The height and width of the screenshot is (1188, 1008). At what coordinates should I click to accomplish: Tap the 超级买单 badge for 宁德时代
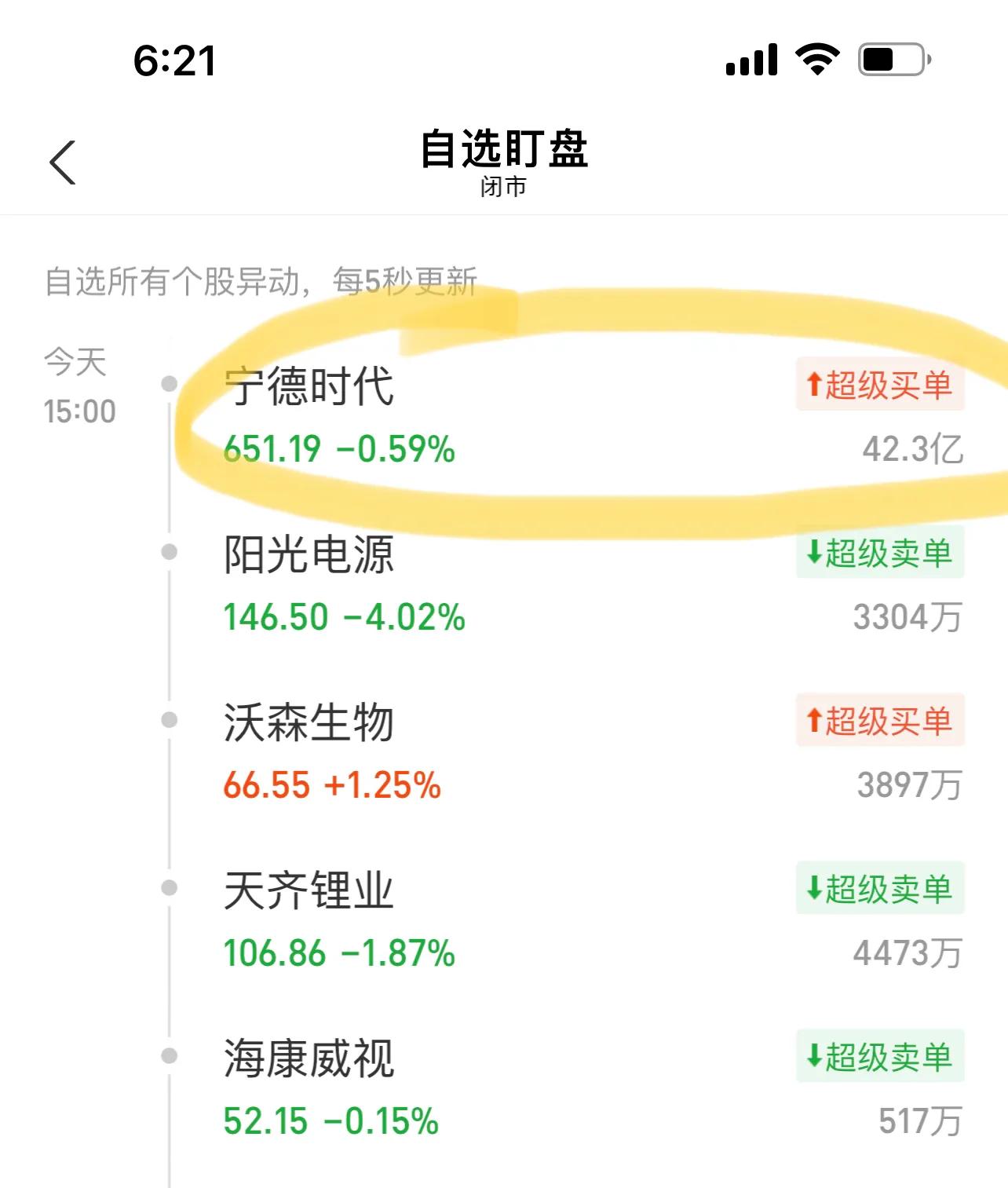879,383
